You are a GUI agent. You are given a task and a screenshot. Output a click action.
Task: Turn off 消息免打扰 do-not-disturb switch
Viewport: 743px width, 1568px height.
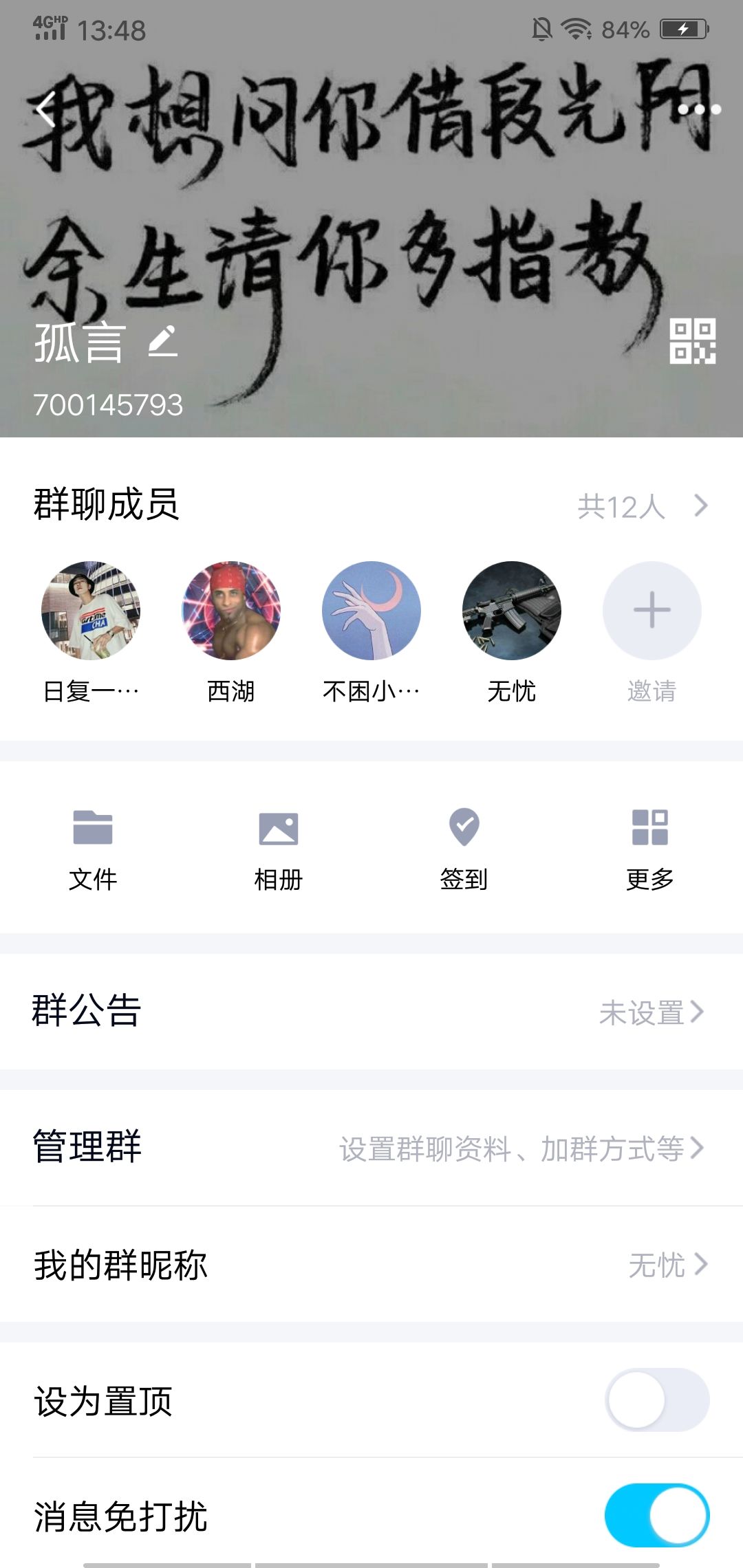point(656,1515)
